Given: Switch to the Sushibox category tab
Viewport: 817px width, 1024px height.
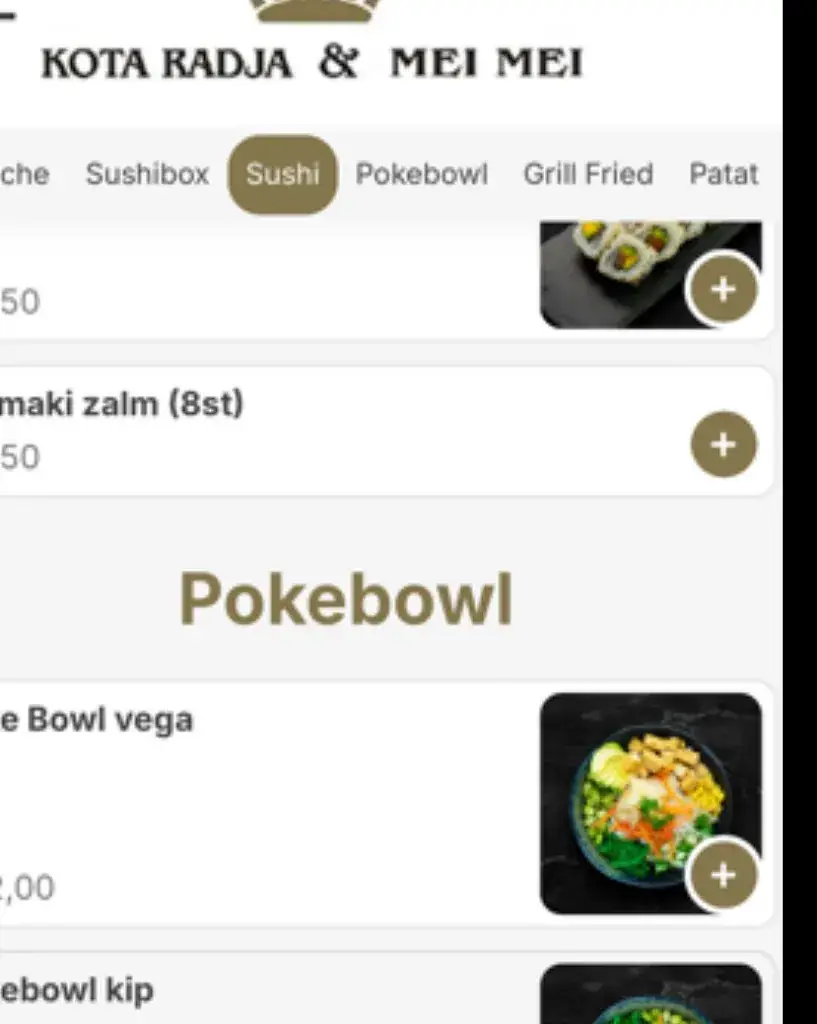Looking at the screenshot, I should [x=147, y=174].
